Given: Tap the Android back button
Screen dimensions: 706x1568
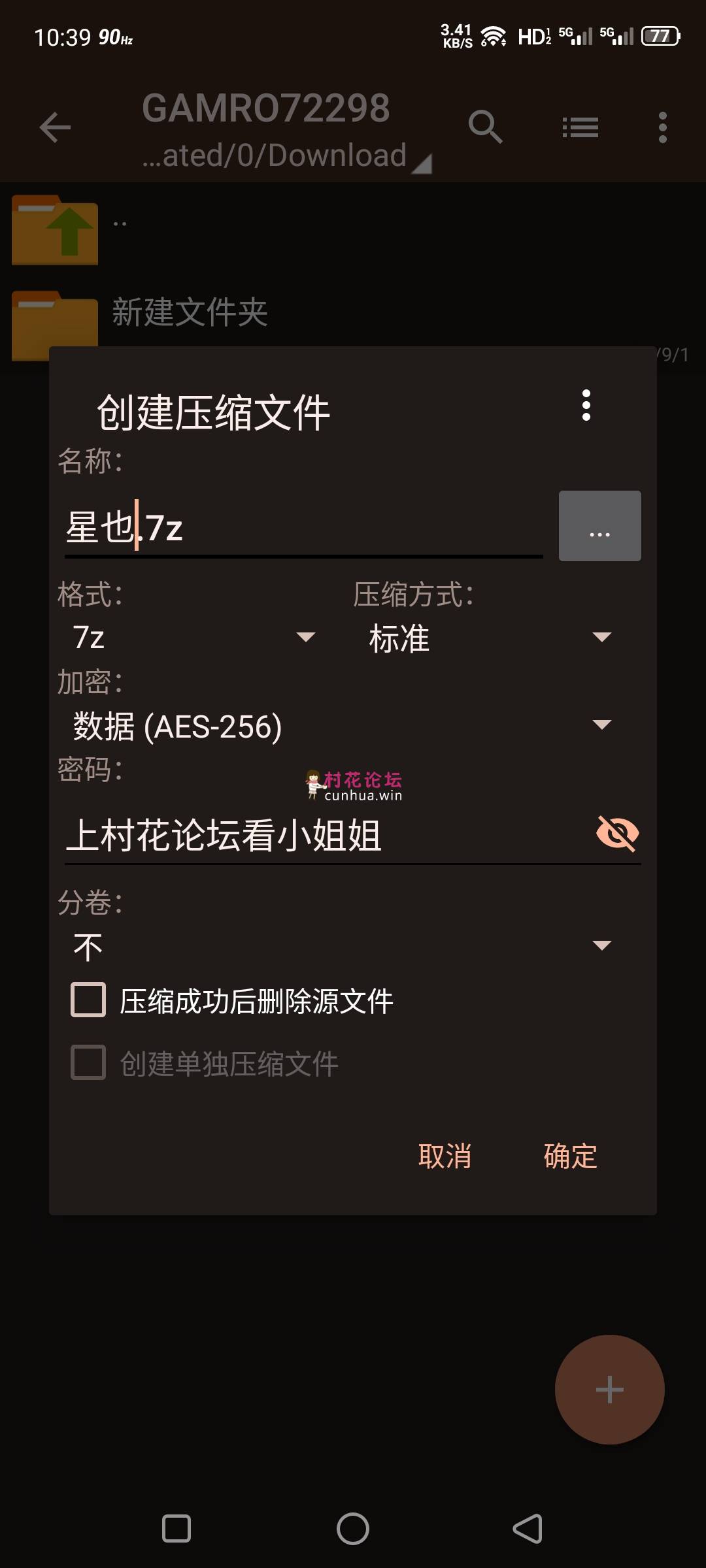Looking at the screenshot, I should pyautogui.click(x=528, y=1529).
